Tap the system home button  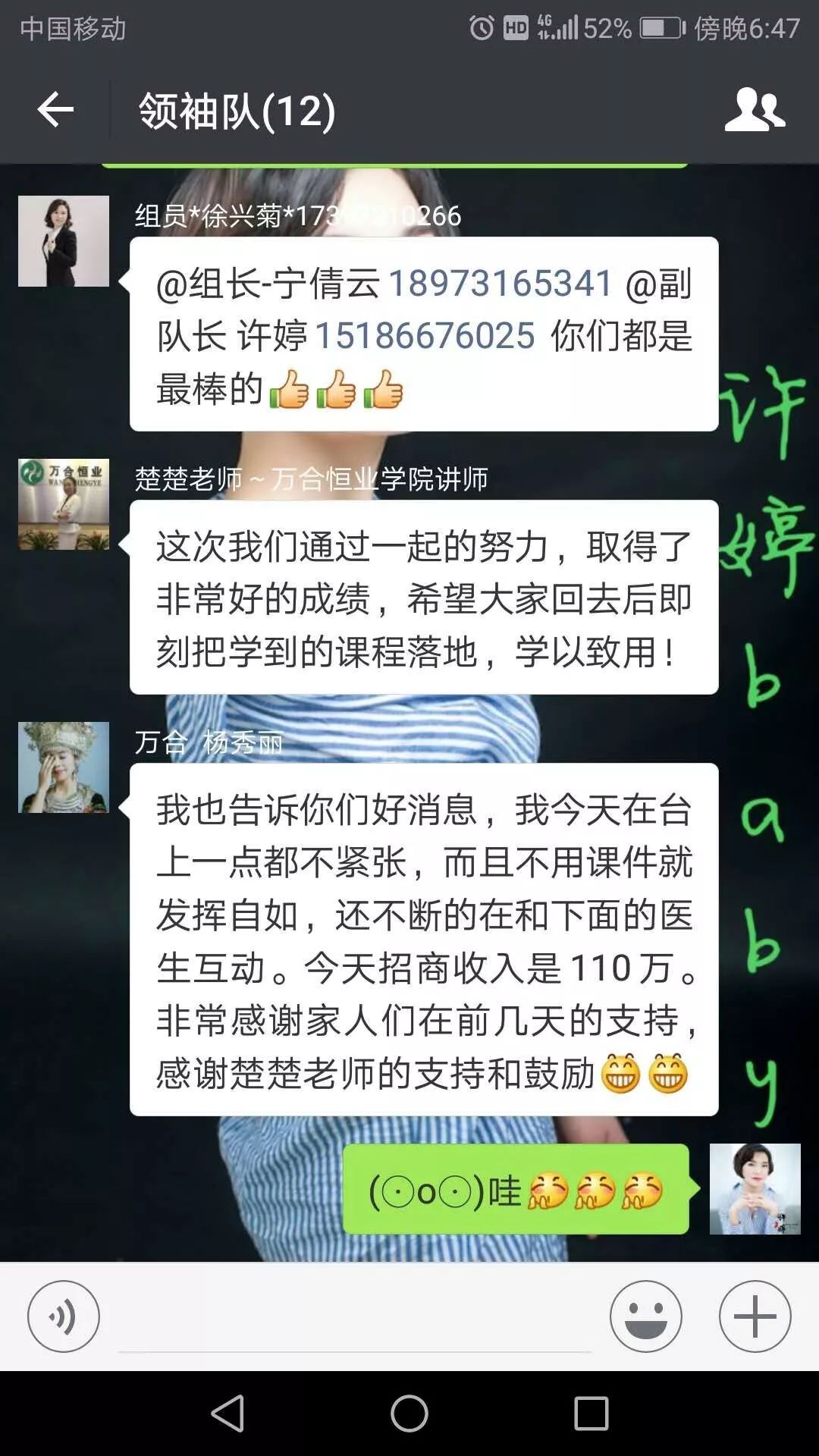pos(409,1414)
